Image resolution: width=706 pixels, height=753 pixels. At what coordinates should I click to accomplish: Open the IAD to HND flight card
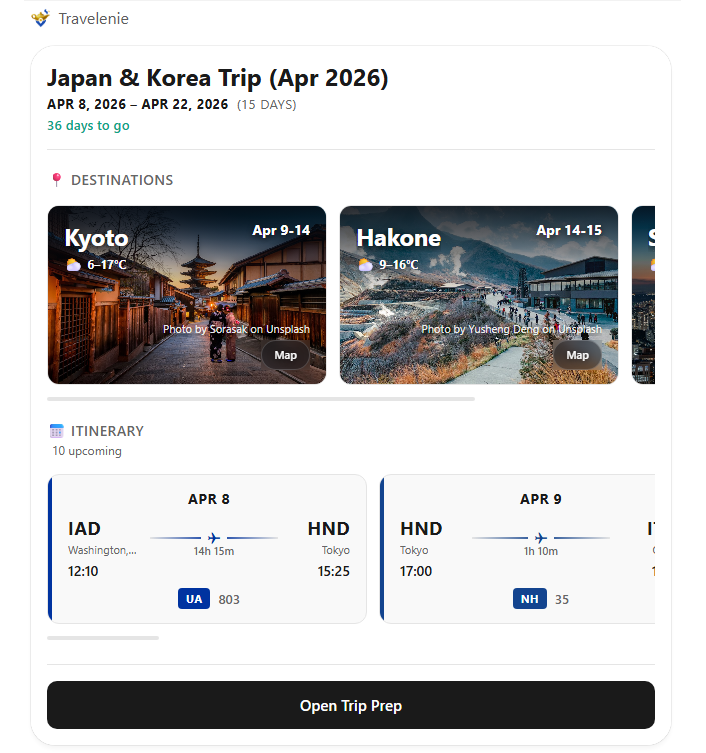(208, 548)
